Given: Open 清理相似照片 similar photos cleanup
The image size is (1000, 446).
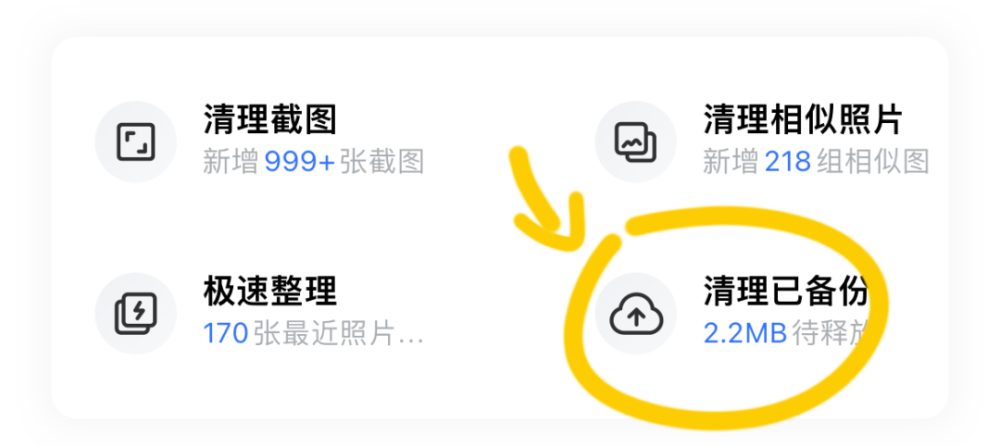Looking at the screenshot, I should coord(762,142).
